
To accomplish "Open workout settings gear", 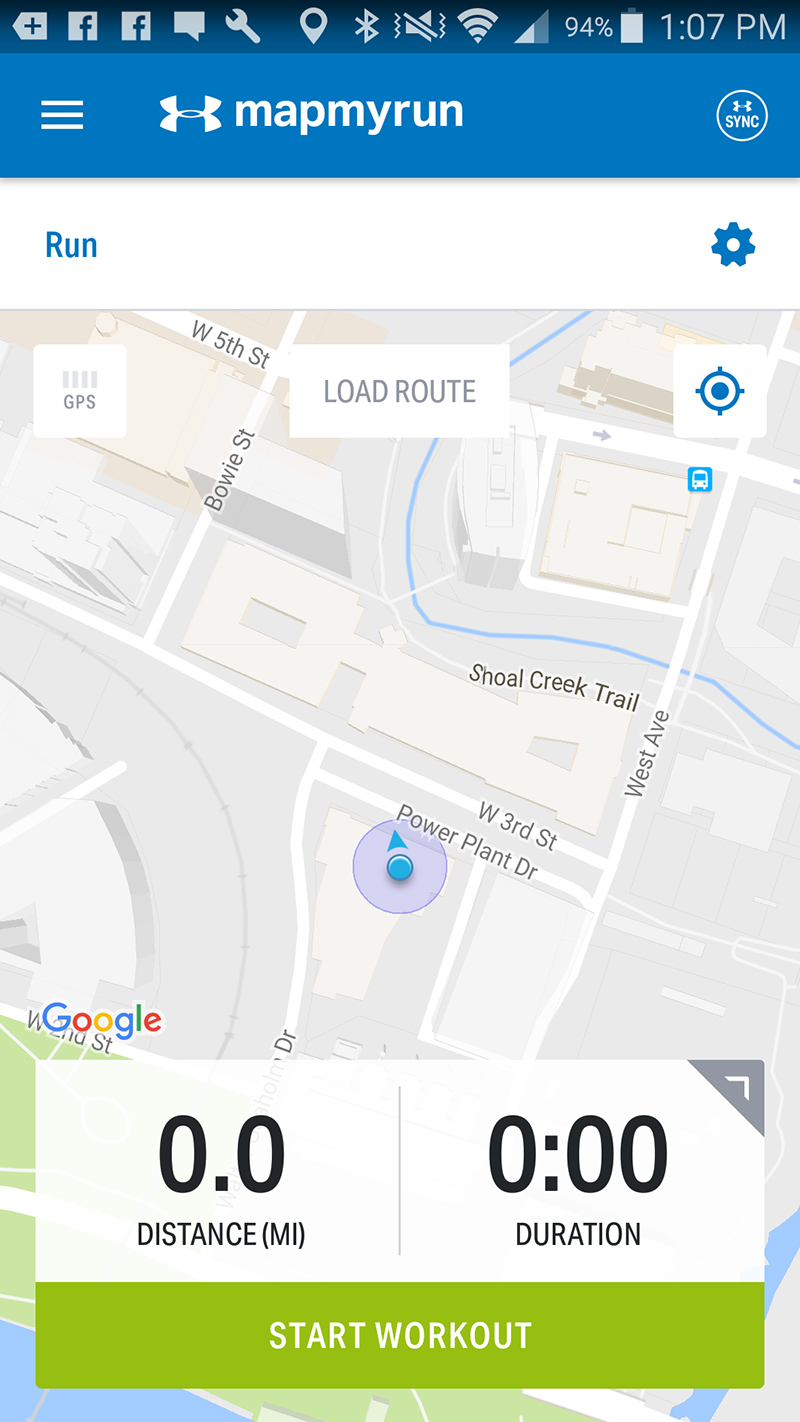I will coord(733,245).
